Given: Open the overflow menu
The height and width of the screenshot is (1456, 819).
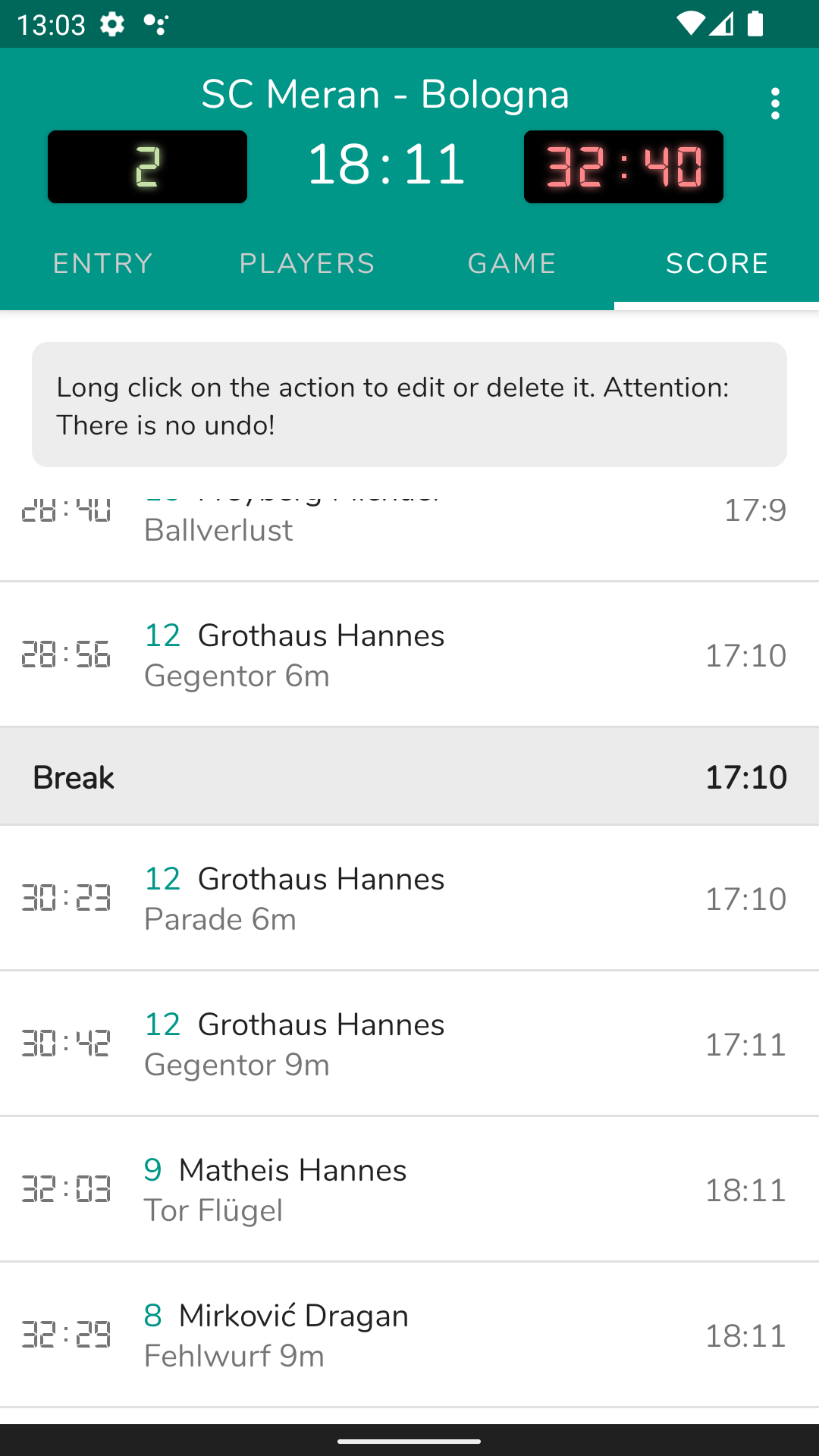Looking at the screenshot, I should pos(774,104).
